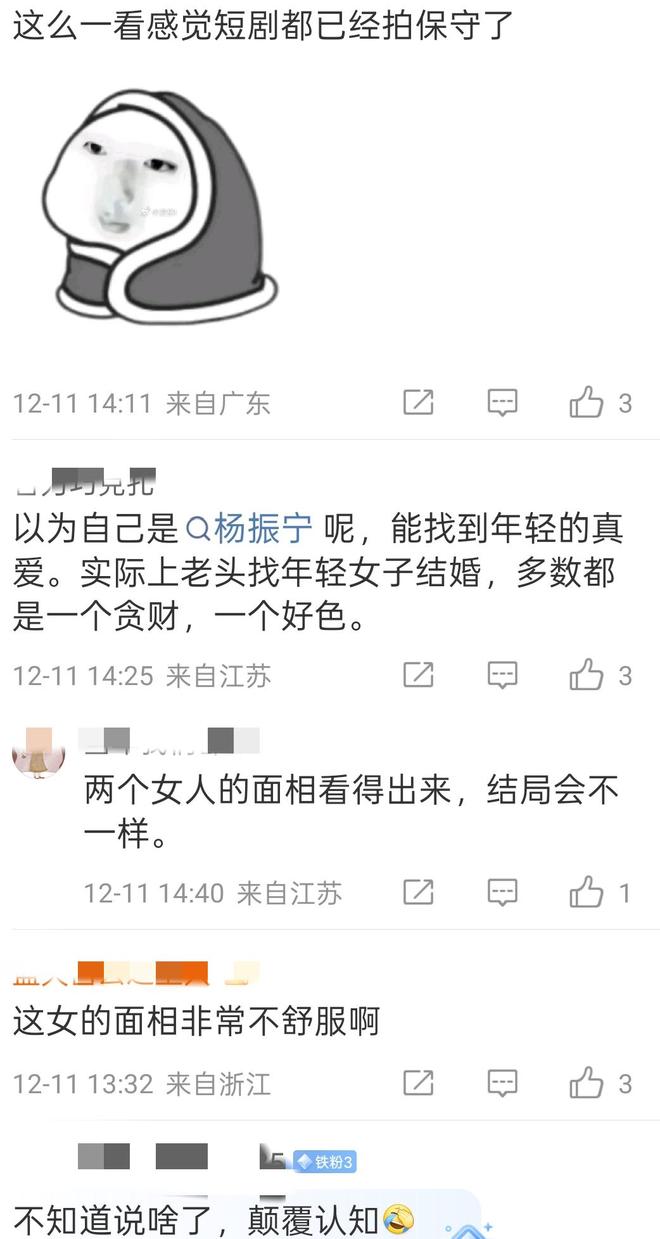Viewport: 660px width, 1239px height.
Task: Open the 杨振宁 search link
Action: (x=250, y=527)
